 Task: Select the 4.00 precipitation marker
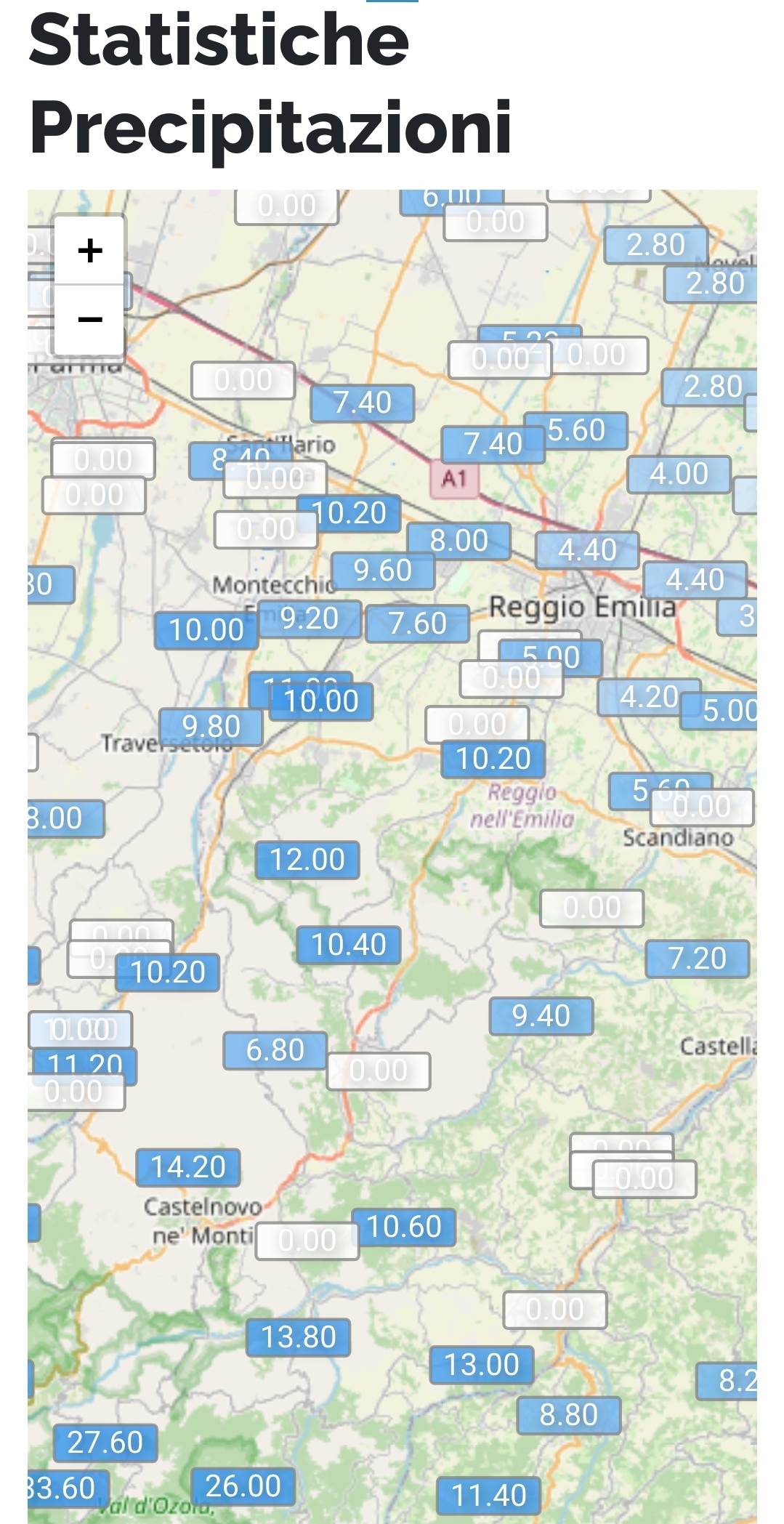[679, 474]
